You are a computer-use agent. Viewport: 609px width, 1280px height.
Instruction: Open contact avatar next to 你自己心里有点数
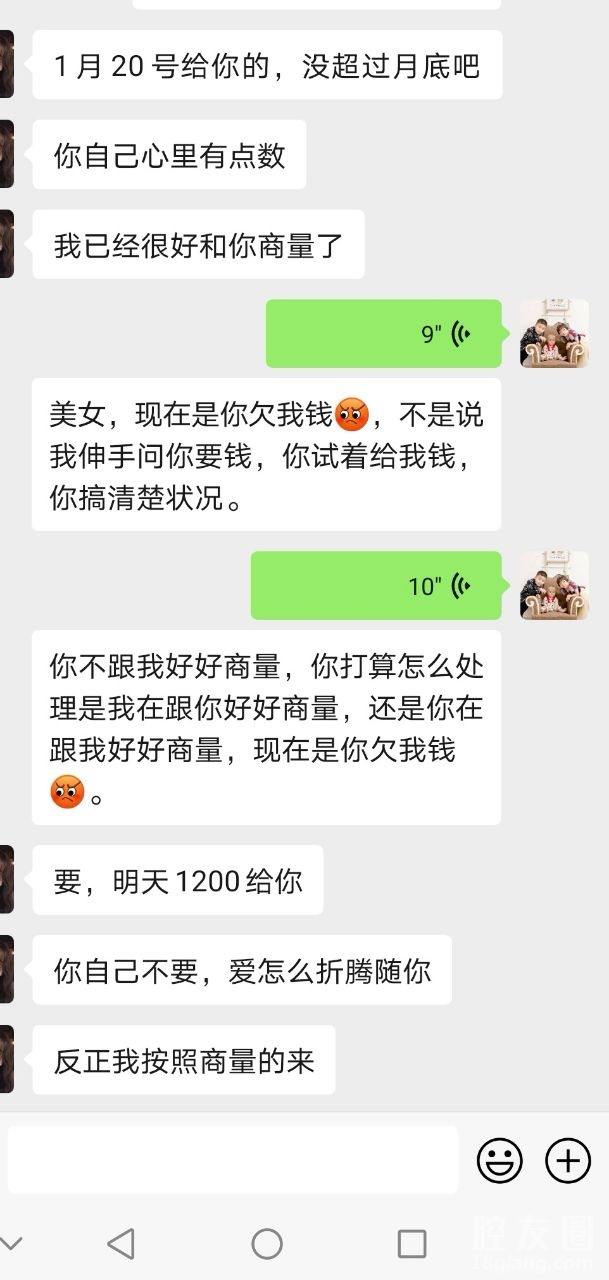(6, 154)
